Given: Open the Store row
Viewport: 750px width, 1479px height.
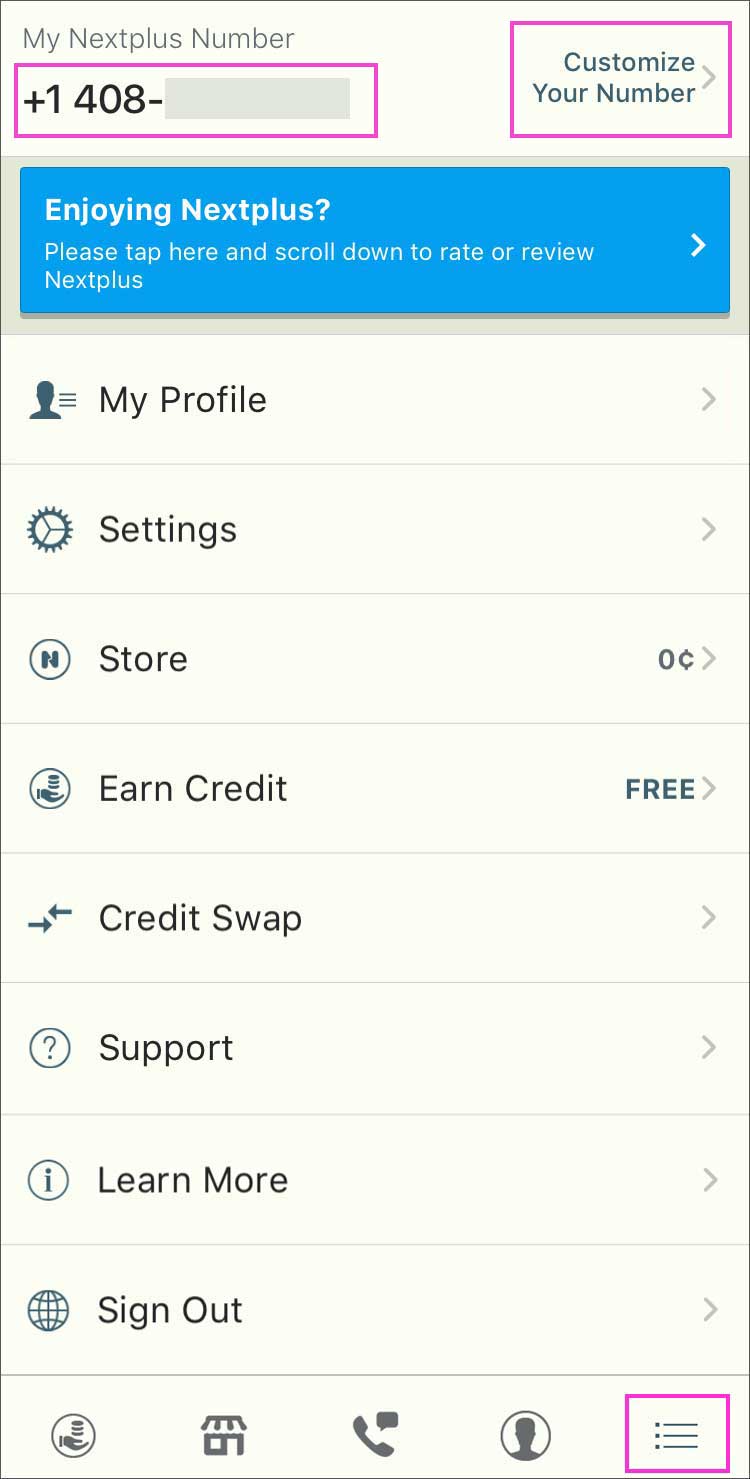Looking at the screenshot, I should [375, 659].
